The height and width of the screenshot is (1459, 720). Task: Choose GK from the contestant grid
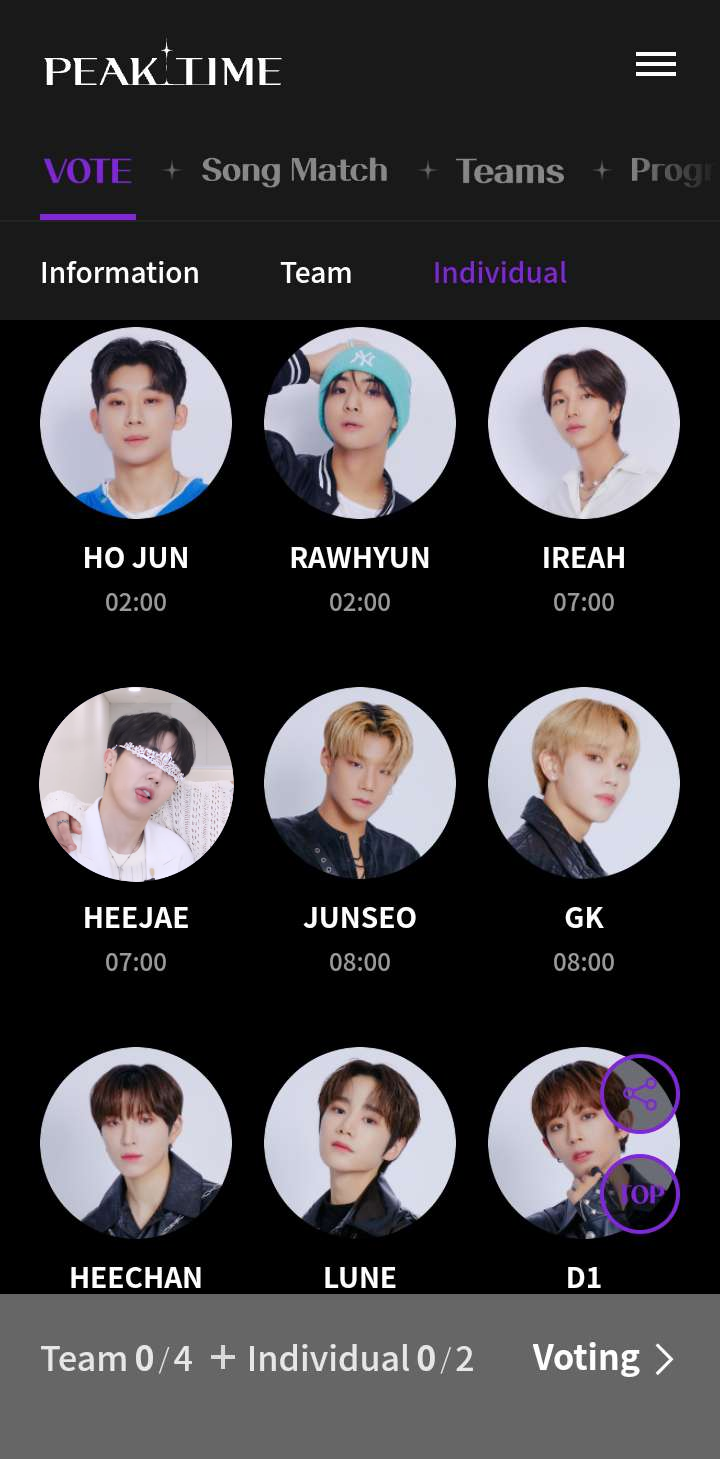tap(584, 783)
